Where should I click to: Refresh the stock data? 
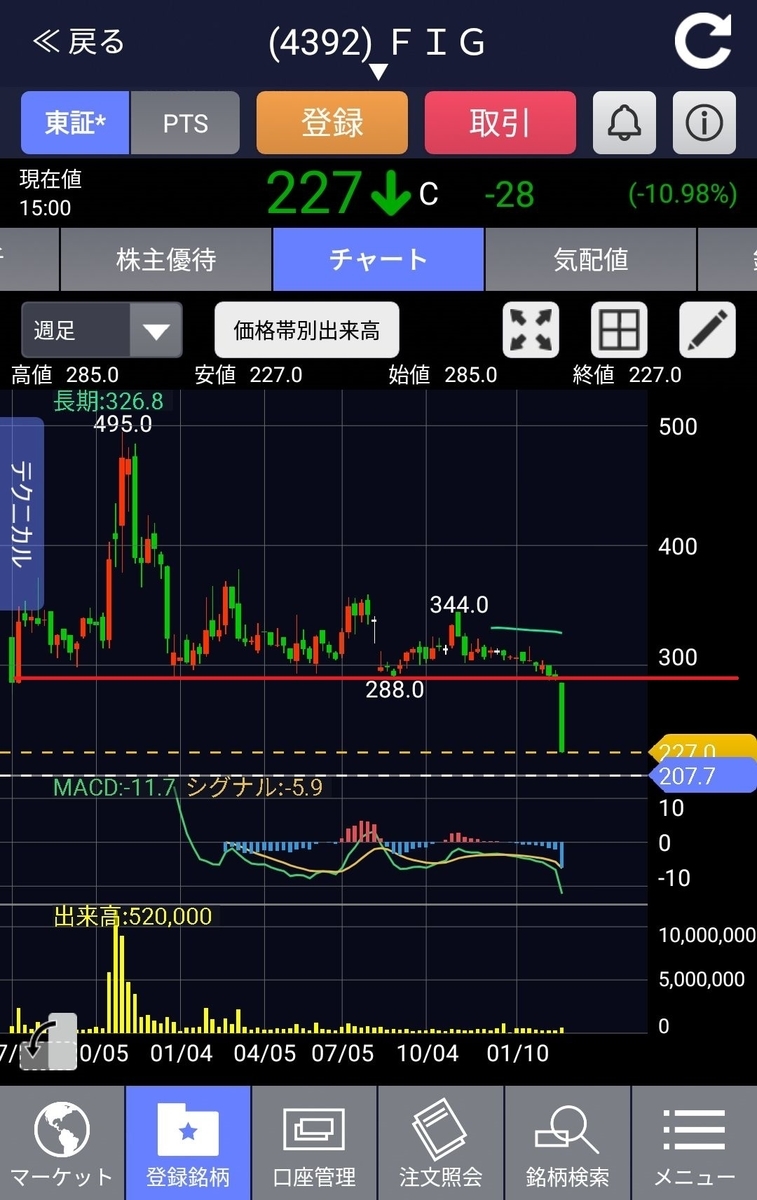tap(703, 42)
